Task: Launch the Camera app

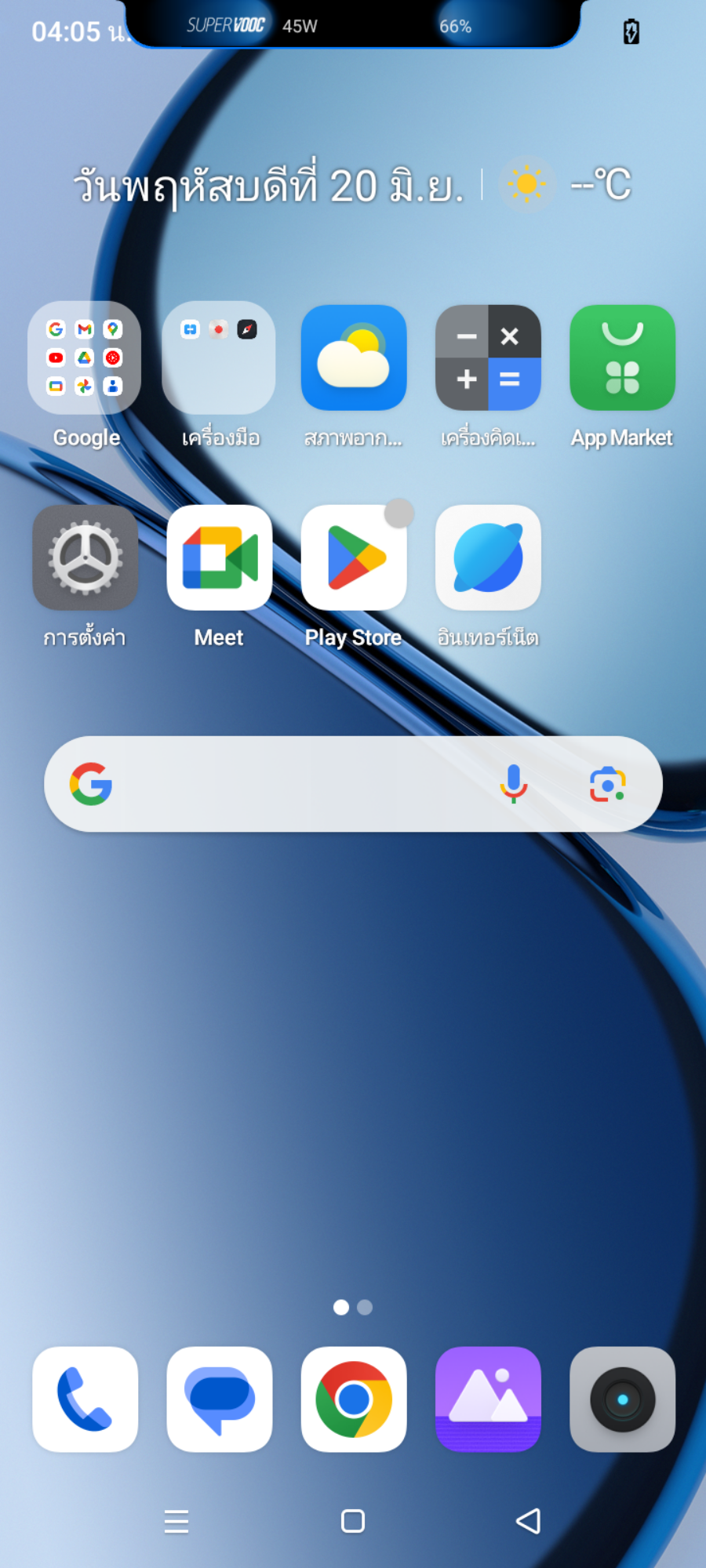Action: click(622, 1399)
